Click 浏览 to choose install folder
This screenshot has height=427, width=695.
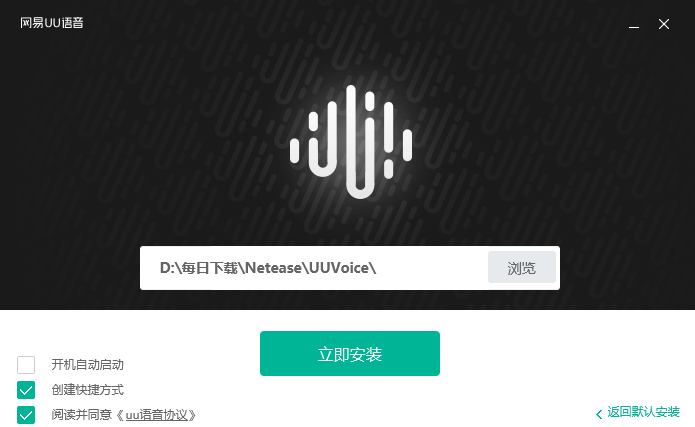pyautogui.click(x=521, y=268)
